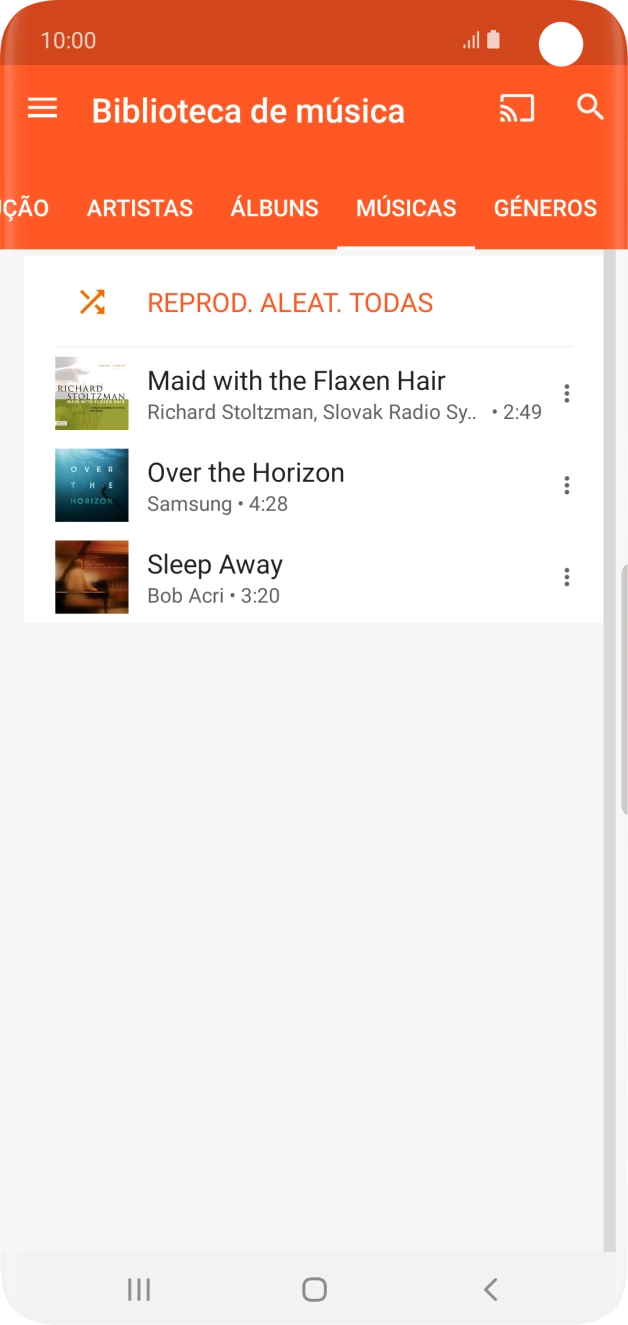Go back using the system back button
Viewport: 628px width, 1325px height.
490,1290
